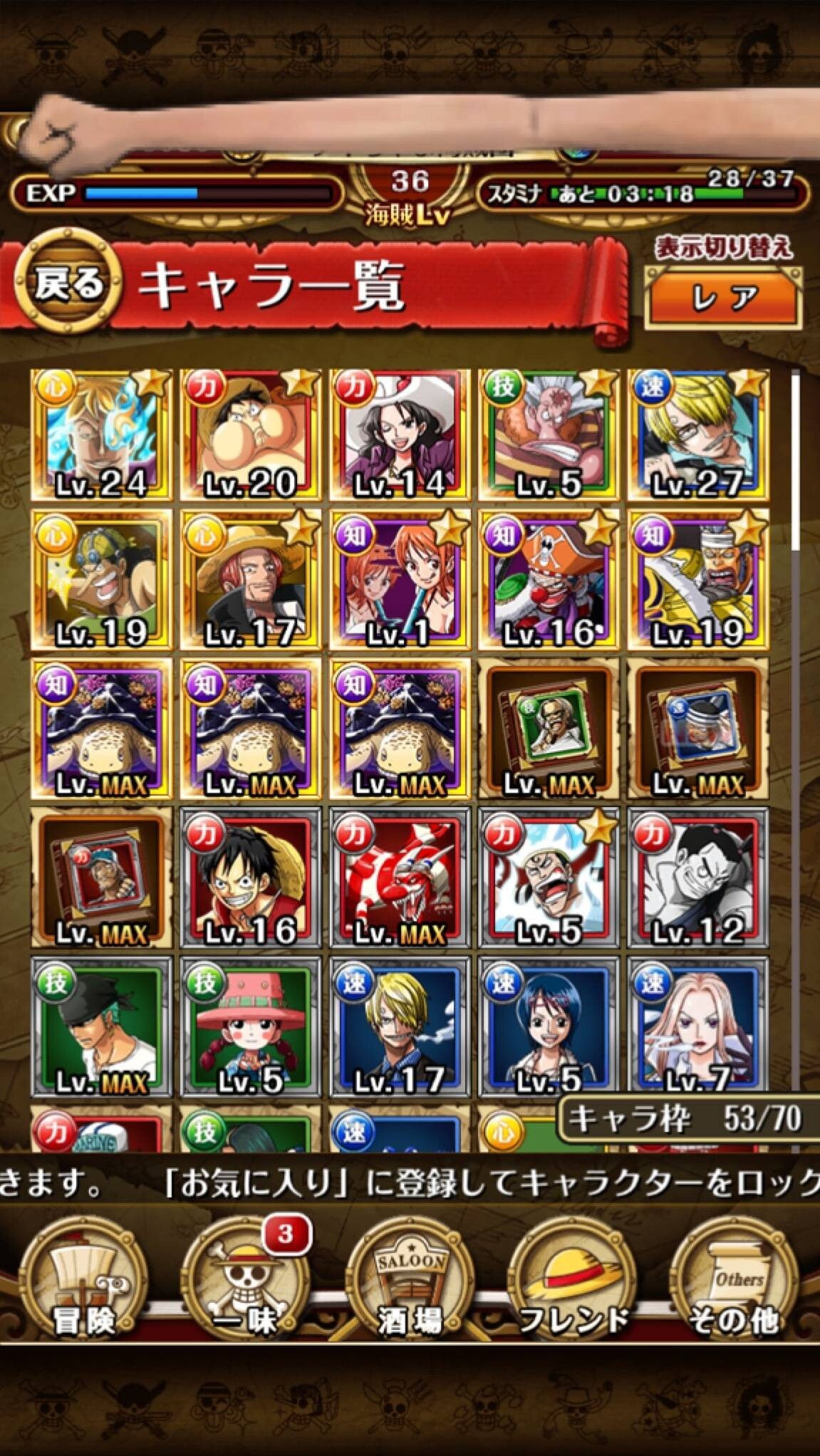Select the Lv.MAX red dragon character
This screenshot has height=1456, width=820.
coord(400,879)
